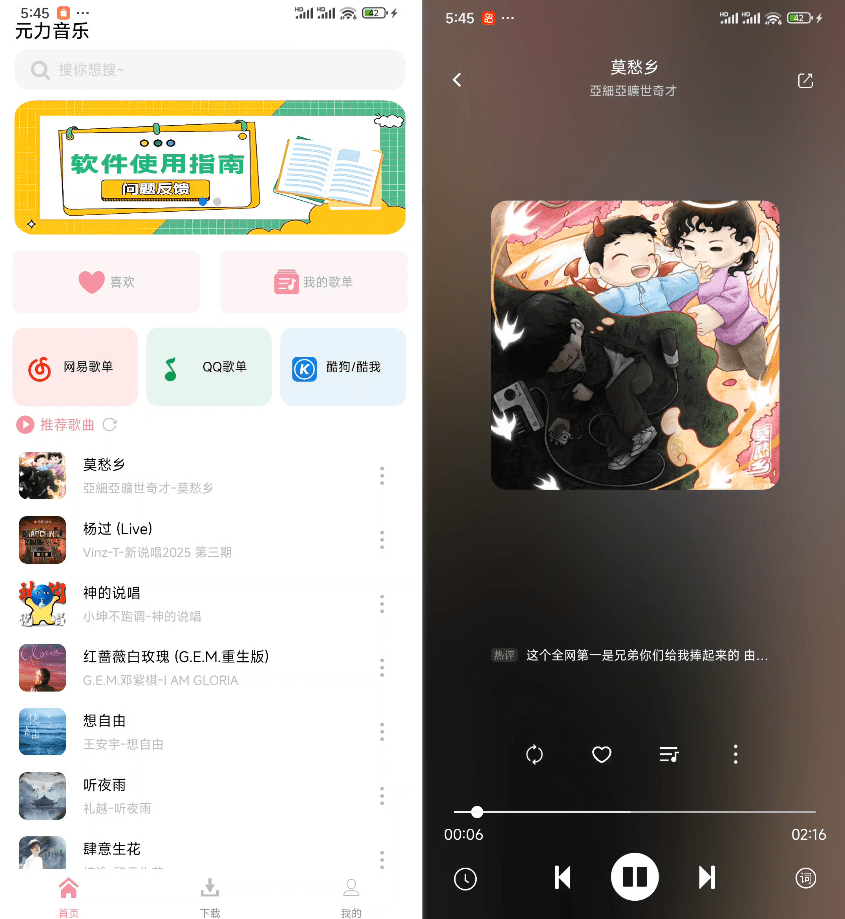Switch to the 下载 tab

(209, 895)
